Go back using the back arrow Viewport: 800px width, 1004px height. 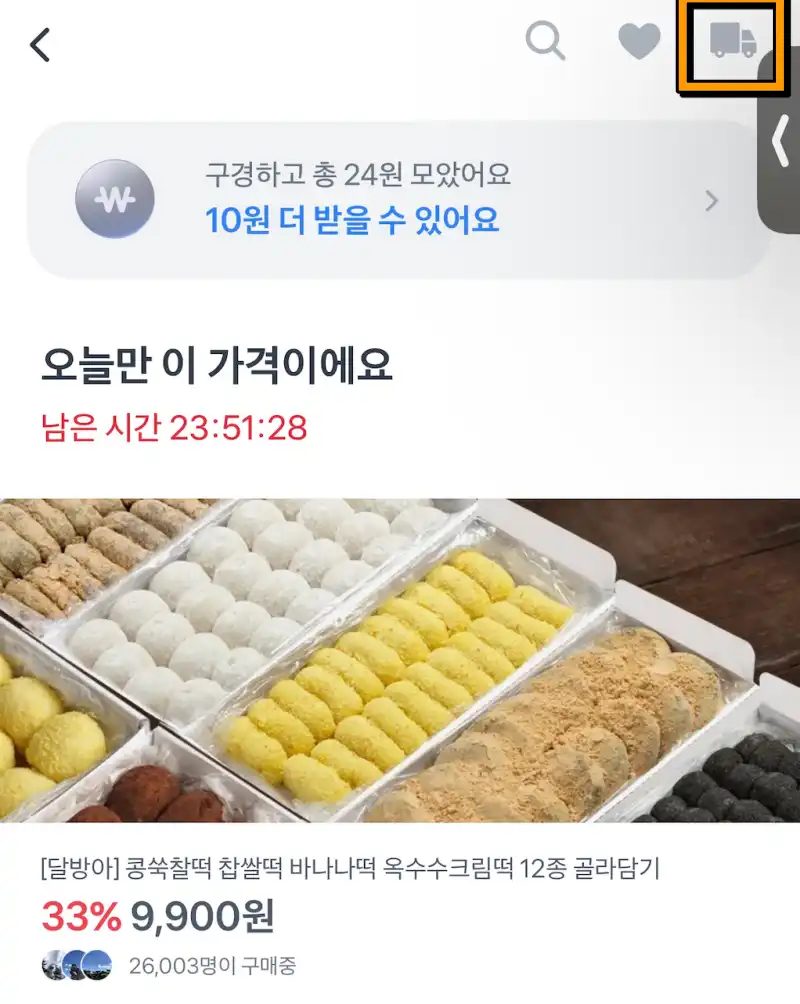[40, 46]
